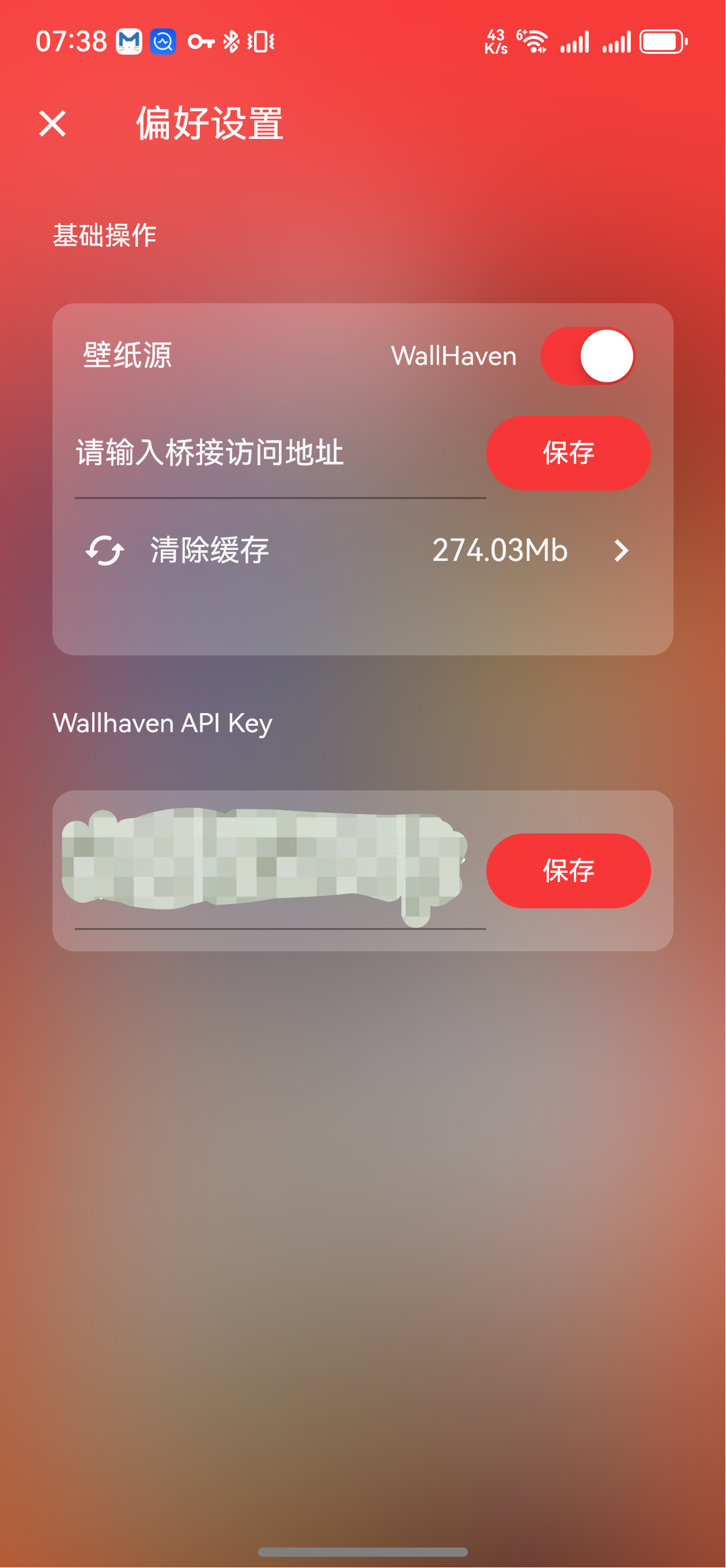Save the Wallhaven API Key

[568, 870]
